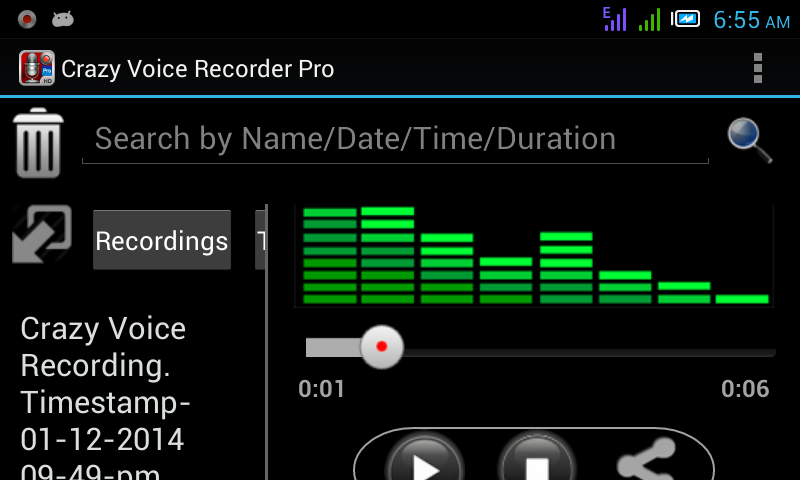The height and width of the screenshot is (480, 800).
Task: Open the overflow menu
Action: tap(757, 68)
